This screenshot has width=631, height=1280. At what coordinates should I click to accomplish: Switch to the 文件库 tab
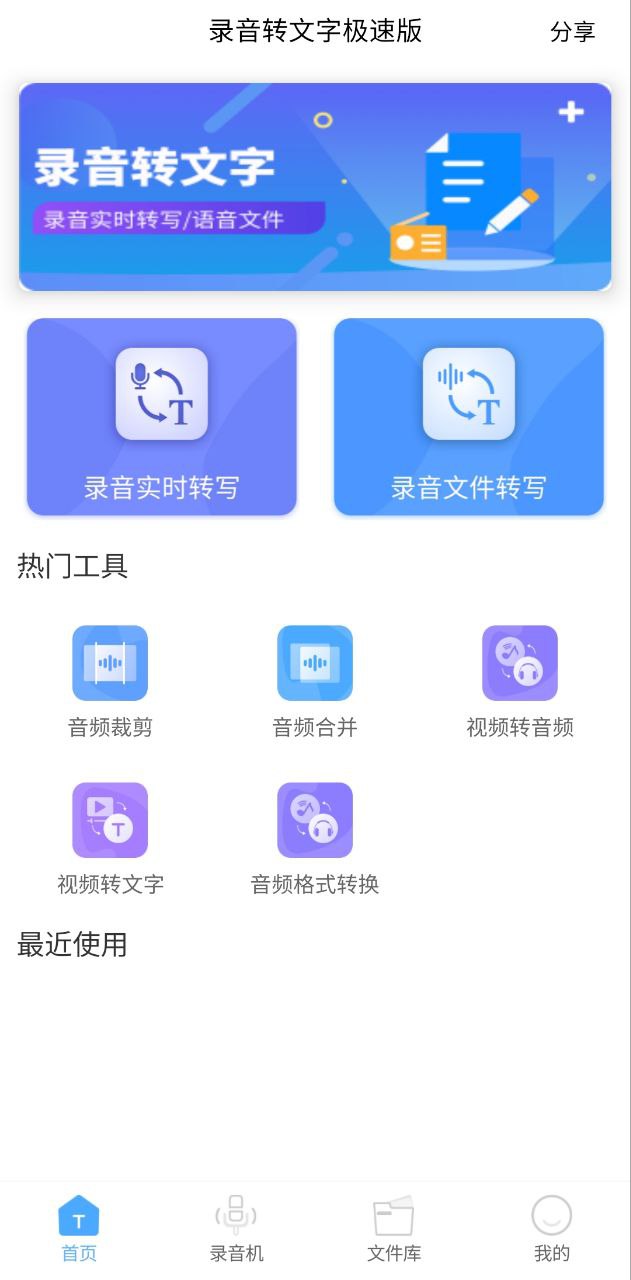tap(394, 1229)
